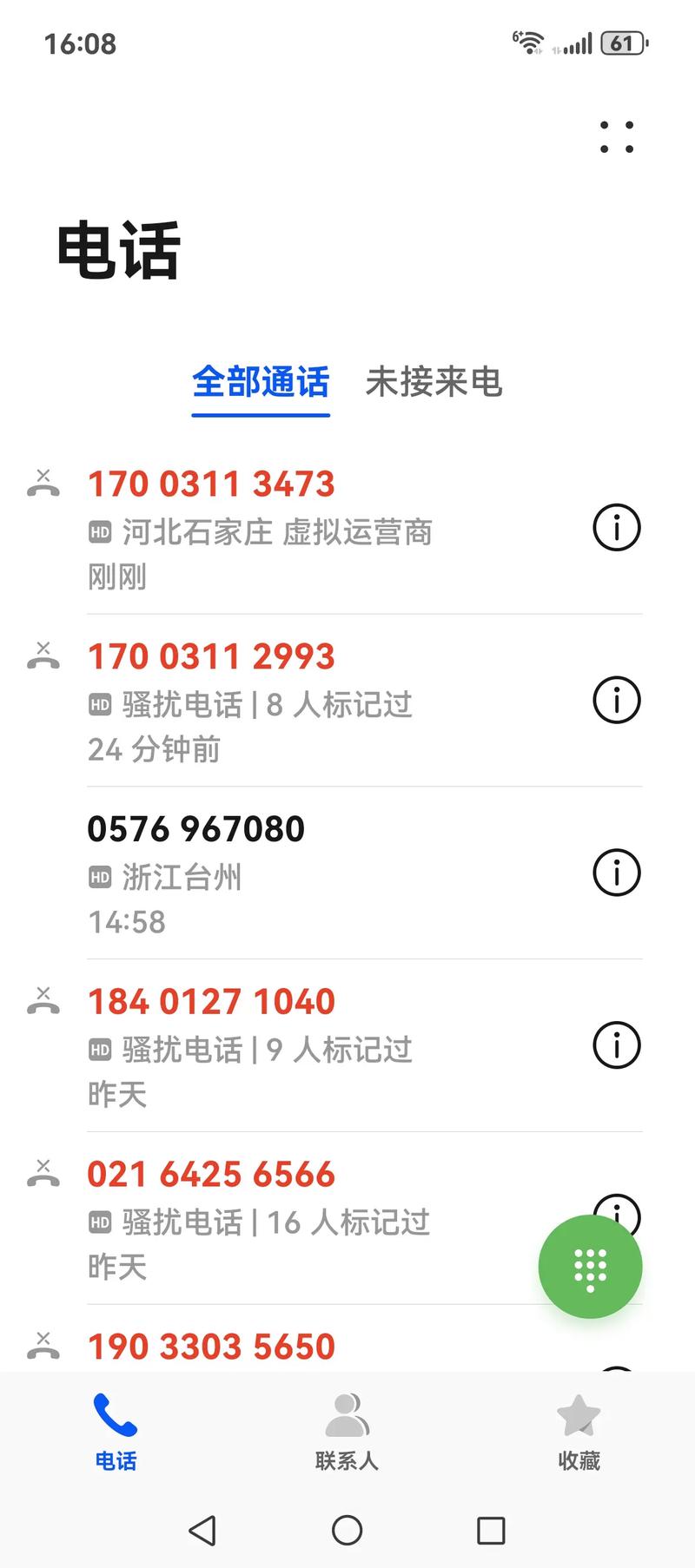Go back with the system back button

click(x=202, y=1530)
